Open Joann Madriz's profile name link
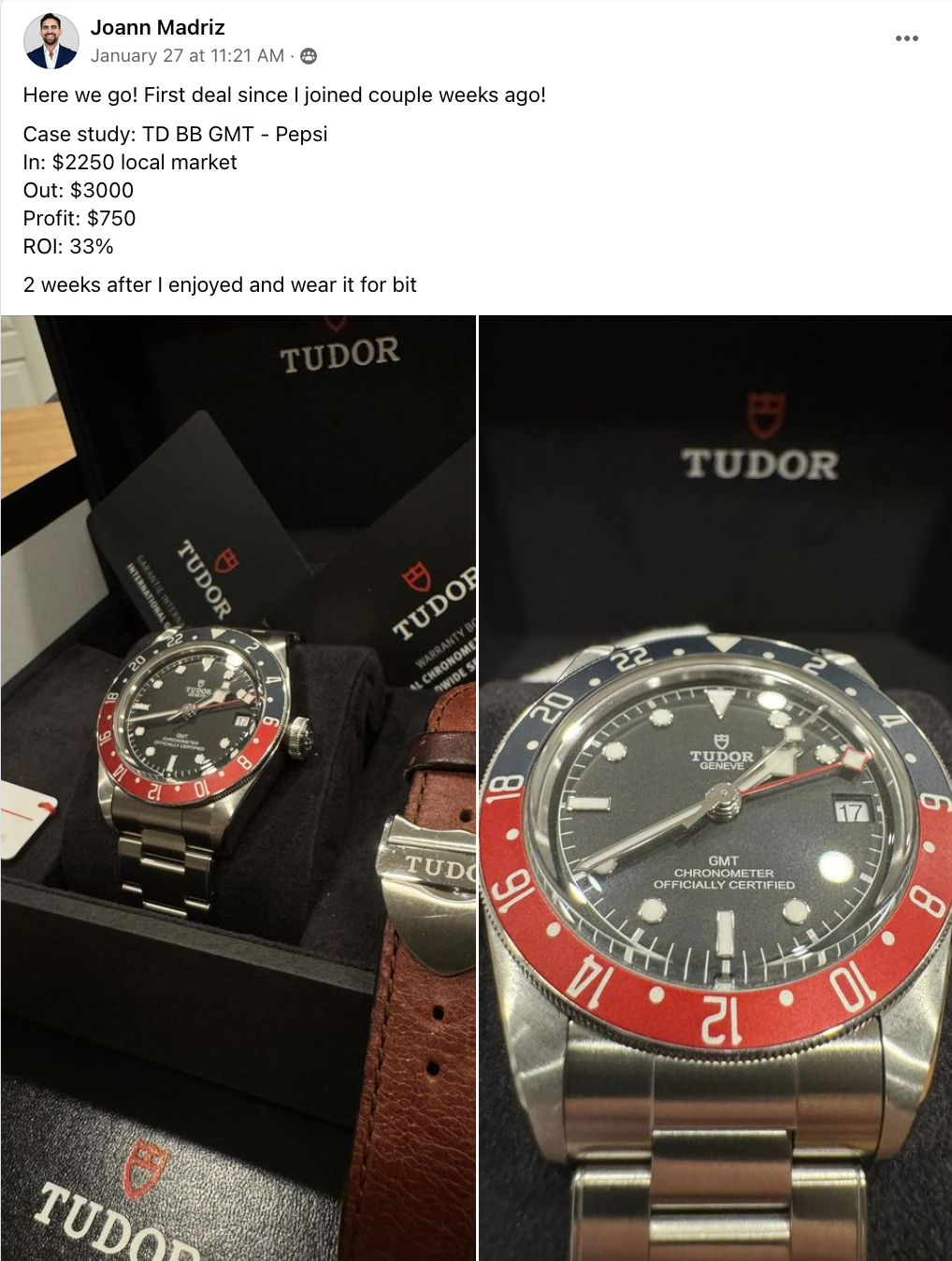 [157, 28]
